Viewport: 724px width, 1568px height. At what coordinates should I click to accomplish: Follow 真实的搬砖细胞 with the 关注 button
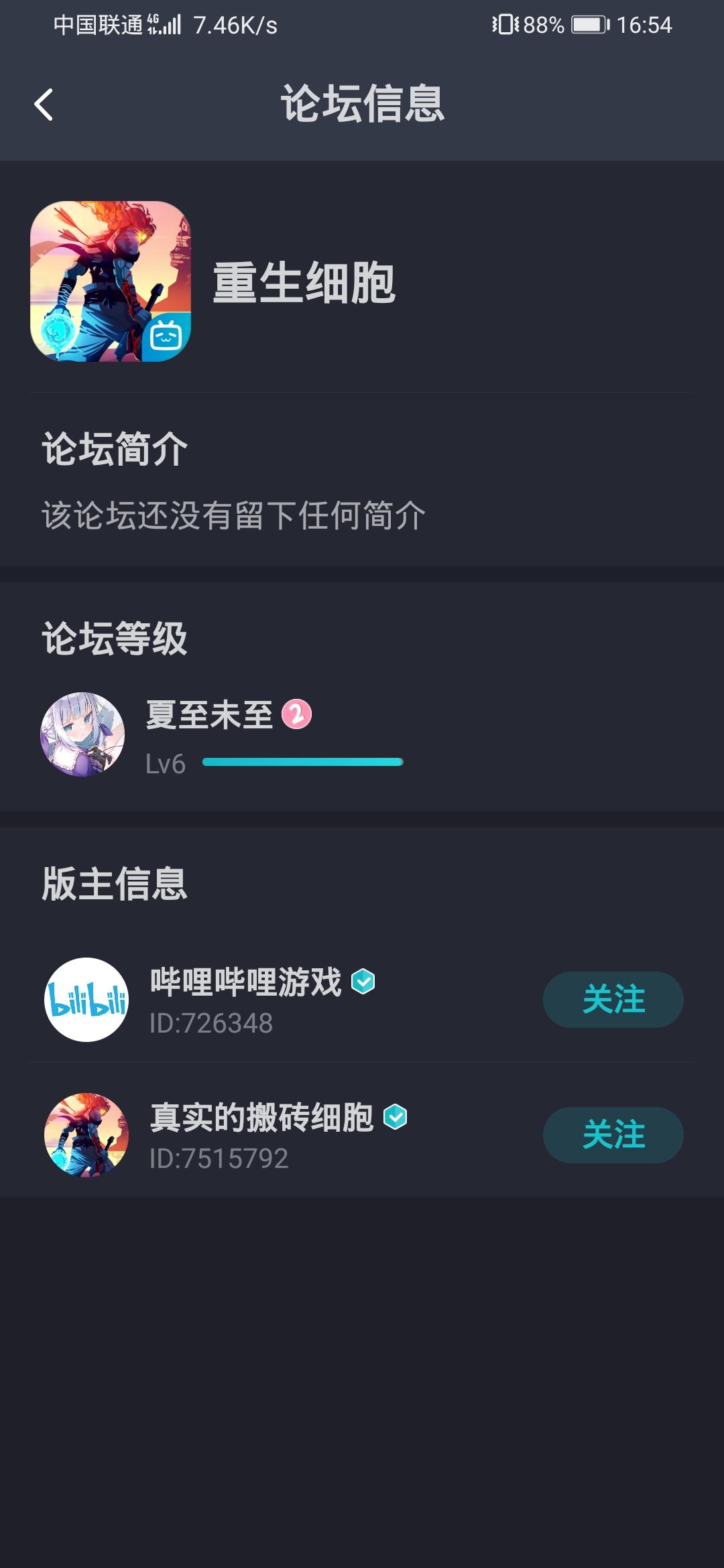[x=613, y=1134]
